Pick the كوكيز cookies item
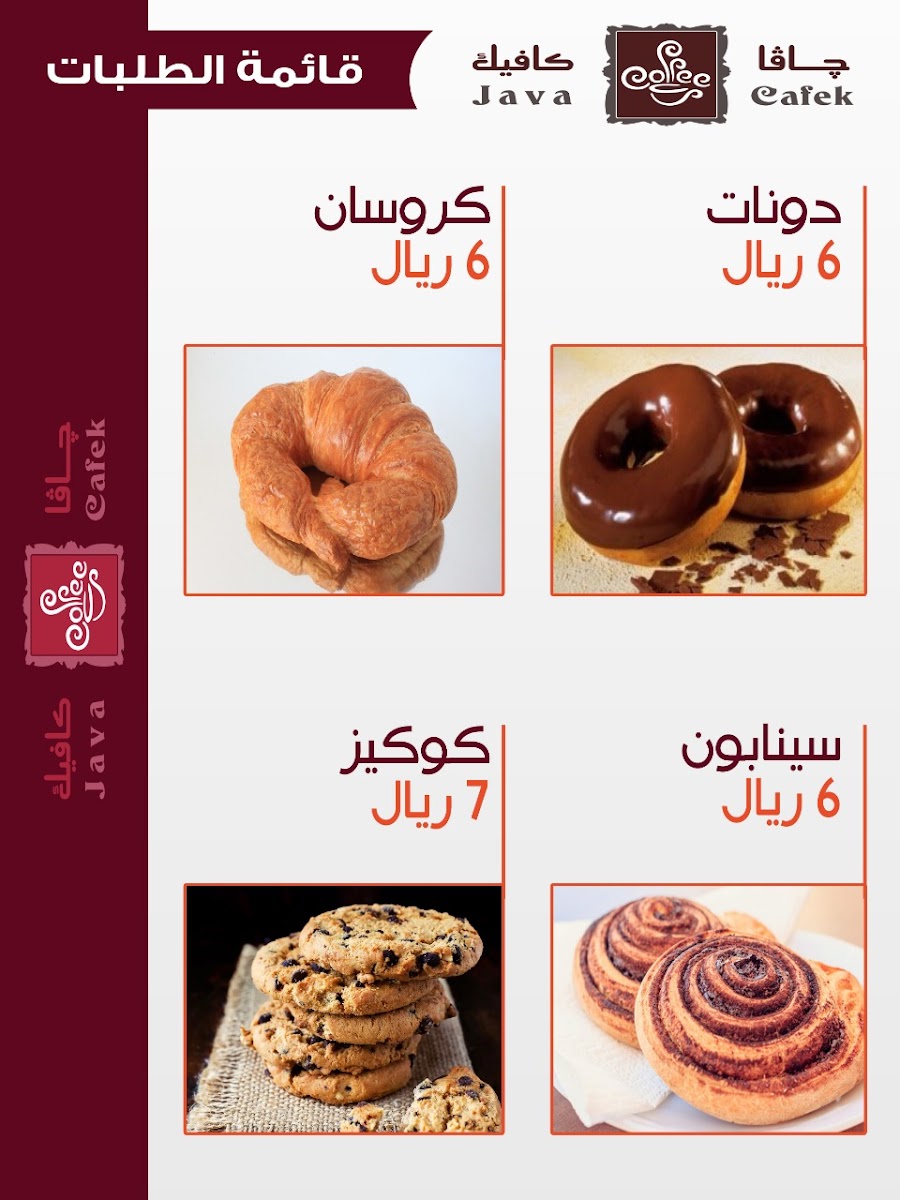The image size is (900, 1200). pos(344,1009)
